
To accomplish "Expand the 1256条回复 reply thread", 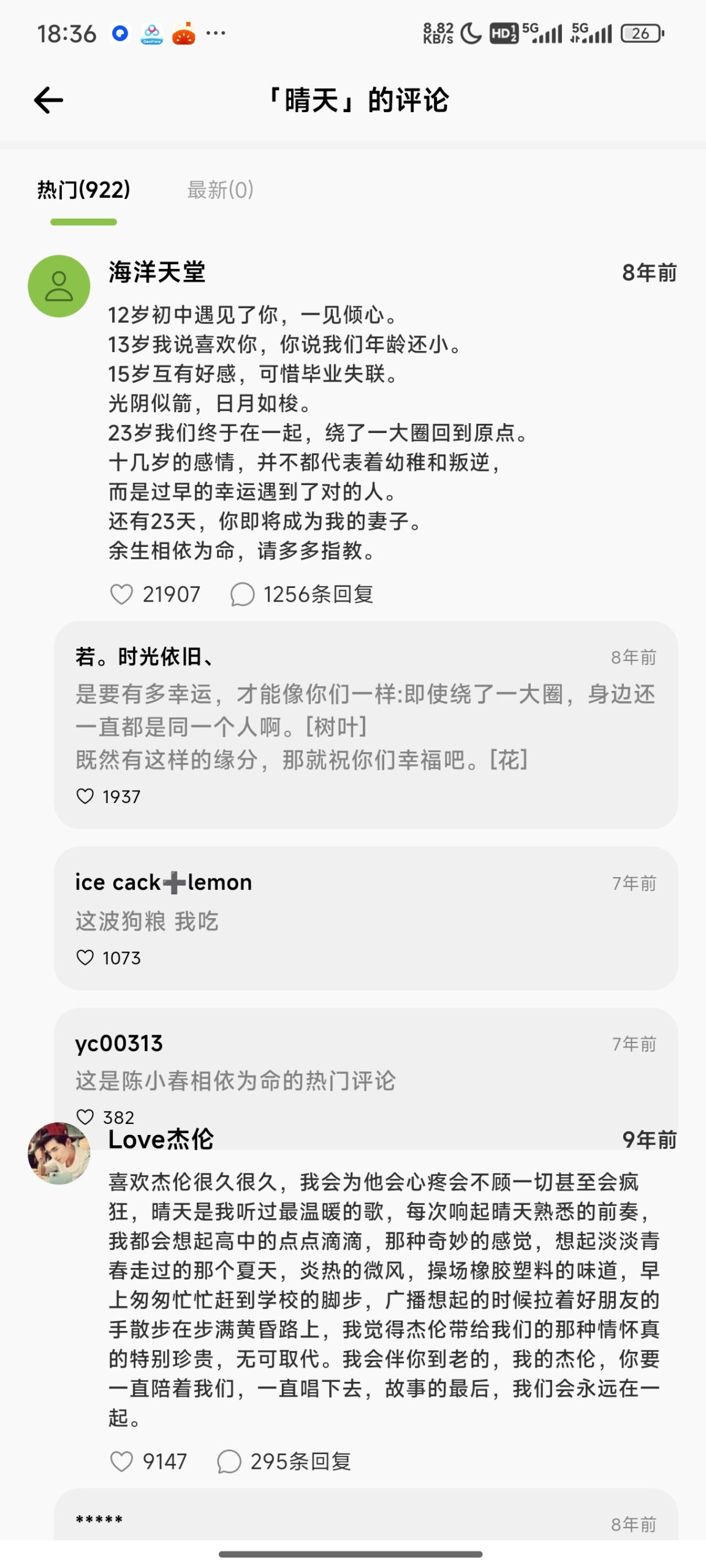I will pyautogui.click(x=319, y=593).
